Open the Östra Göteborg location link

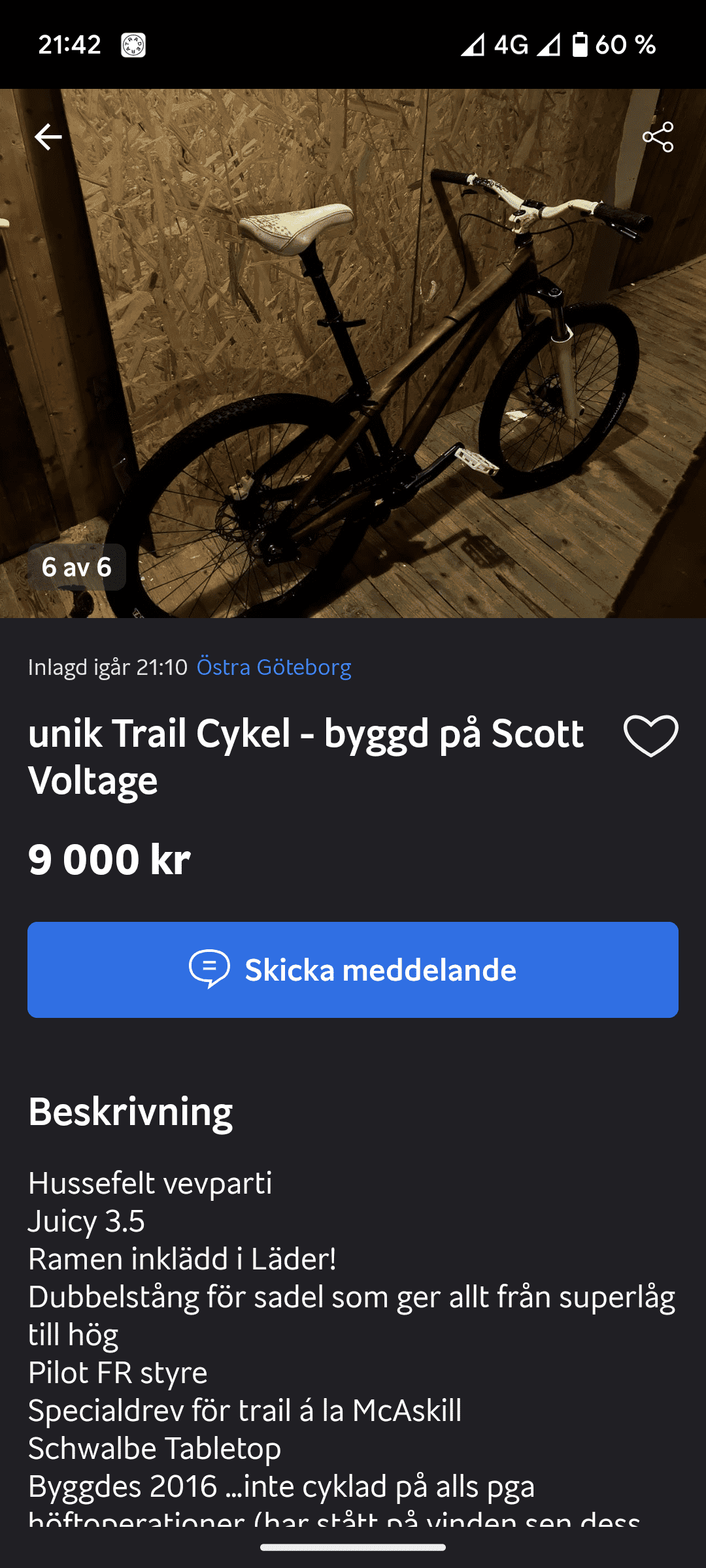(x=275, y=668)
